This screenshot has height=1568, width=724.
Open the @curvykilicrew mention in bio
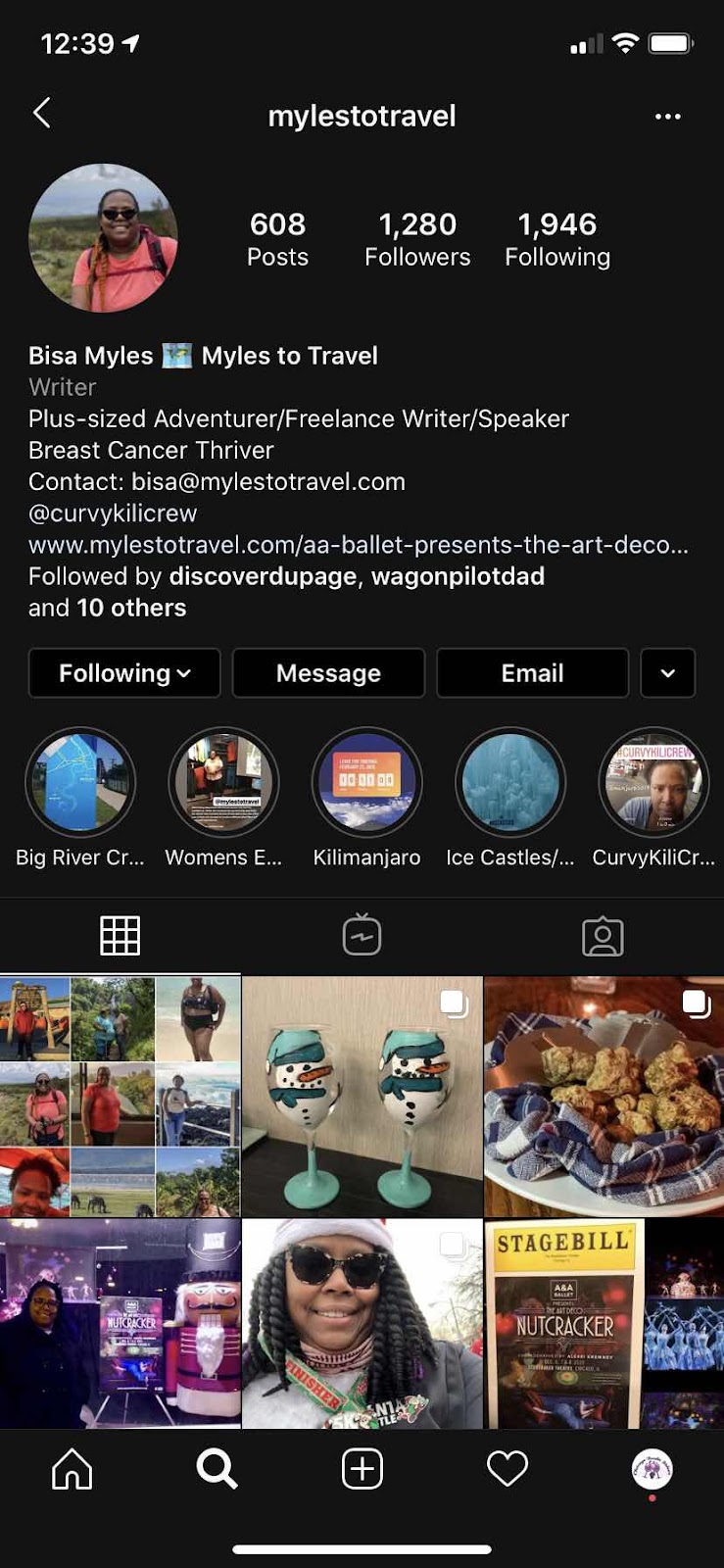[113, 514]
